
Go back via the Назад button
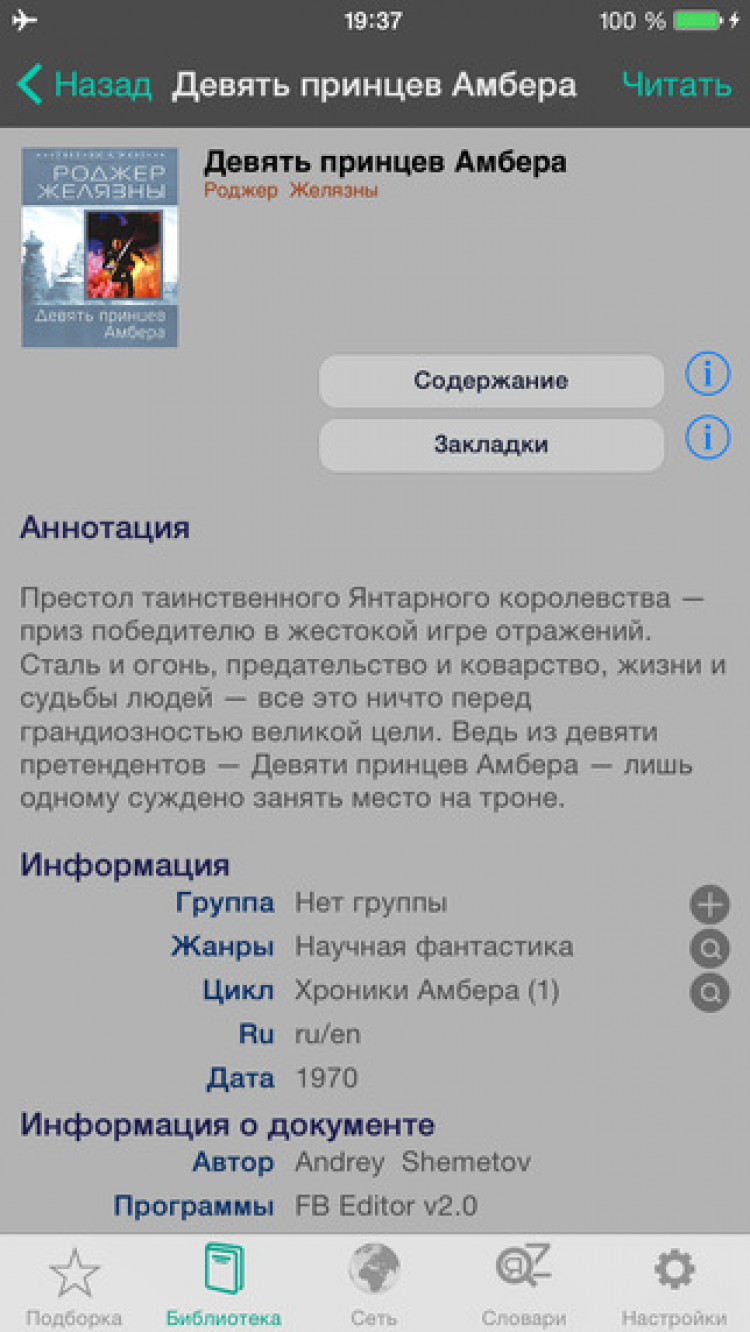(85, 84)
